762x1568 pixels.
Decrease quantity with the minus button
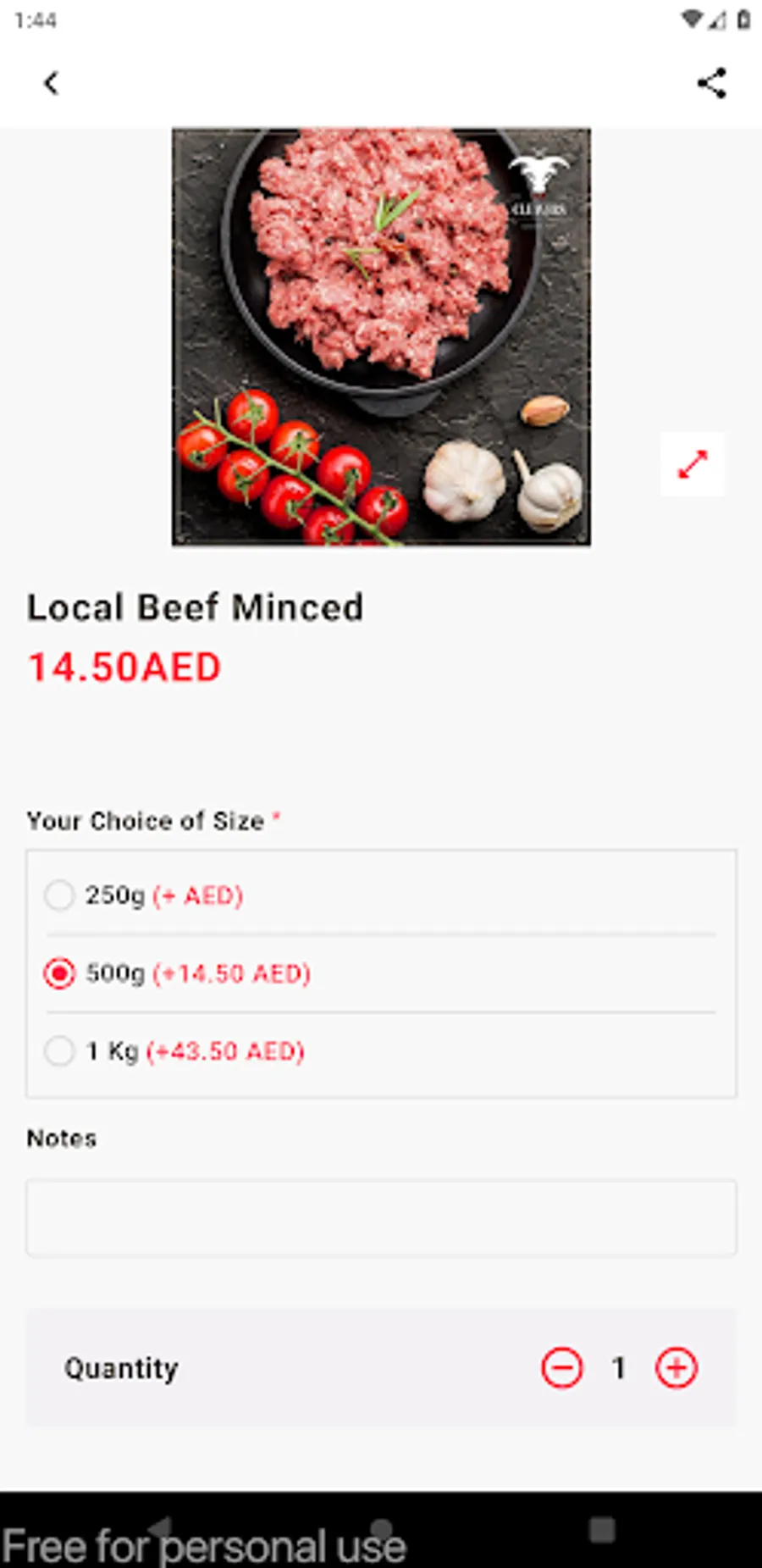click(562, 1368)
